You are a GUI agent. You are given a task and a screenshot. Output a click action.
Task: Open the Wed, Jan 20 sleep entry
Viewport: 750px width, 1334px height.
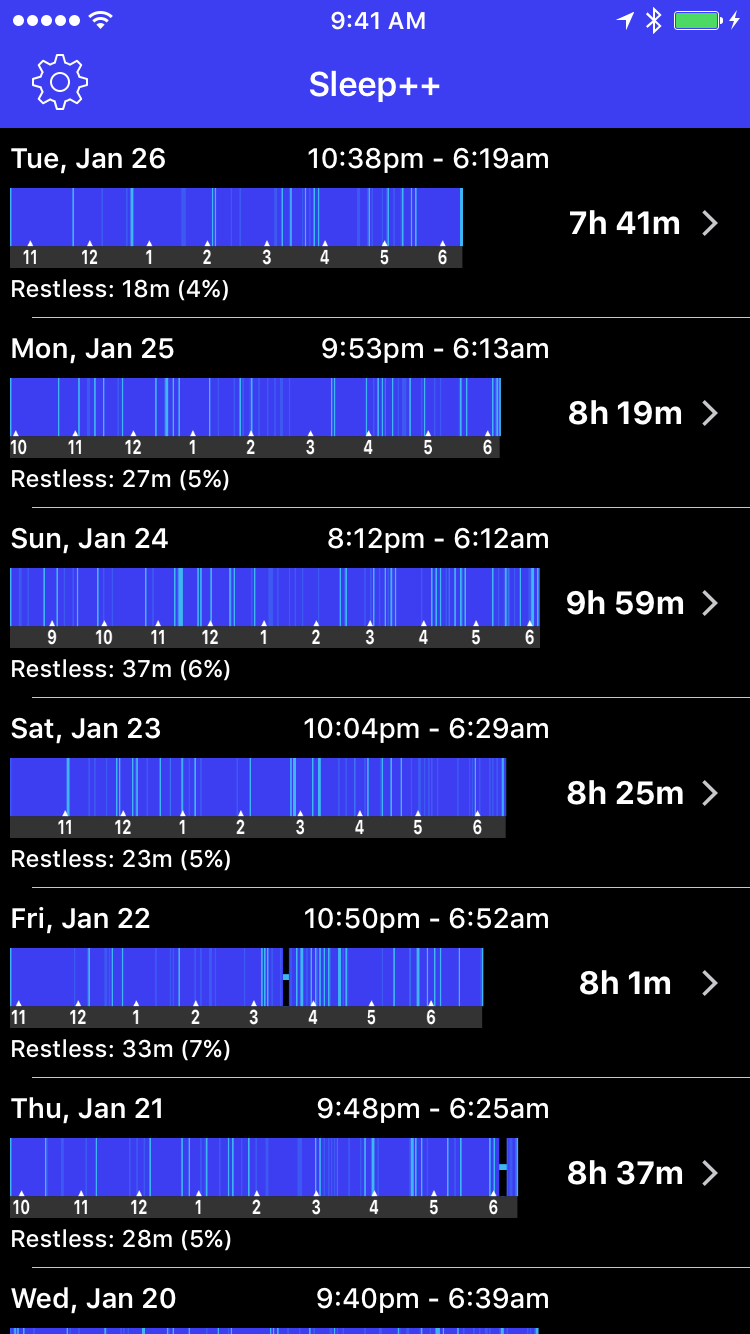(x=375, y=1301)
